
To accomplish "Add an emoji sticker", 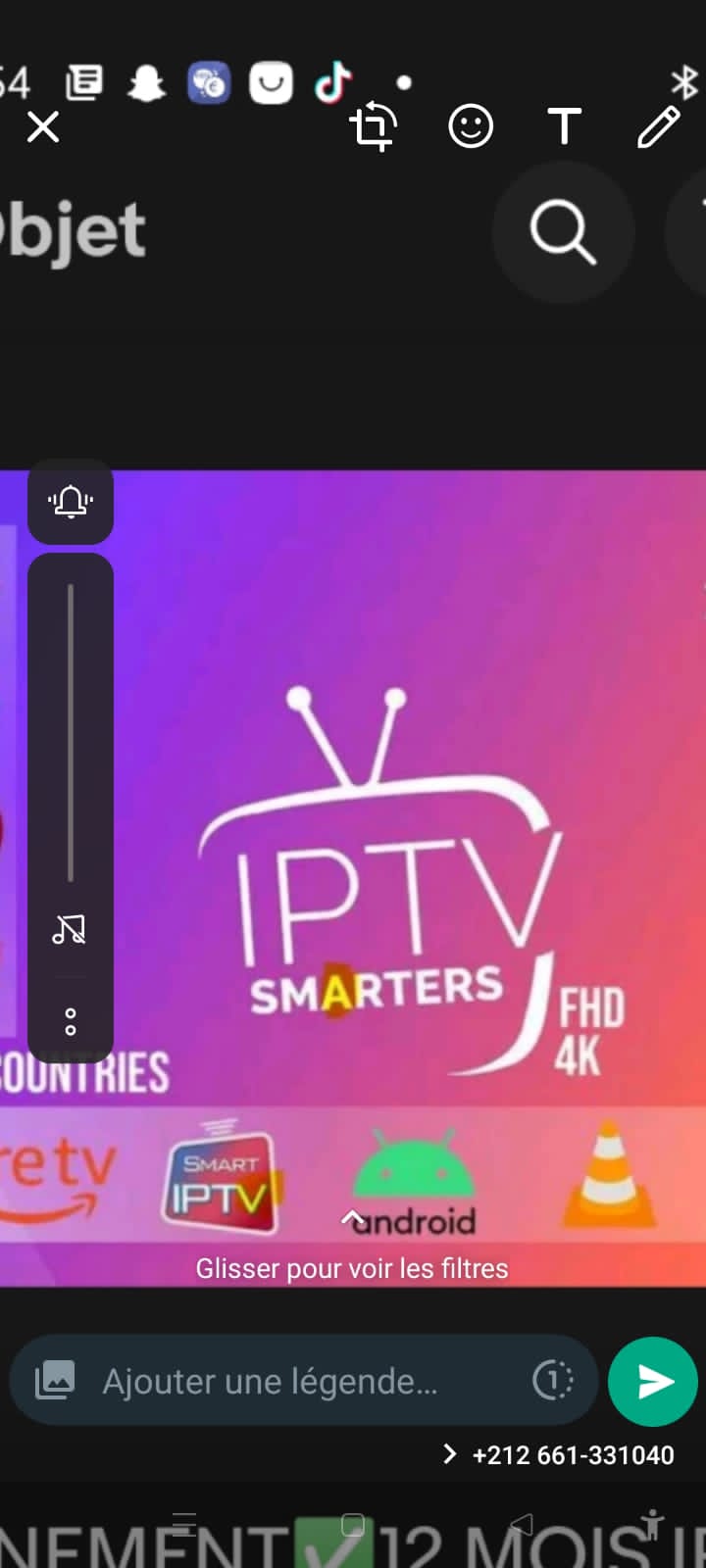I will tap(471, 126).
